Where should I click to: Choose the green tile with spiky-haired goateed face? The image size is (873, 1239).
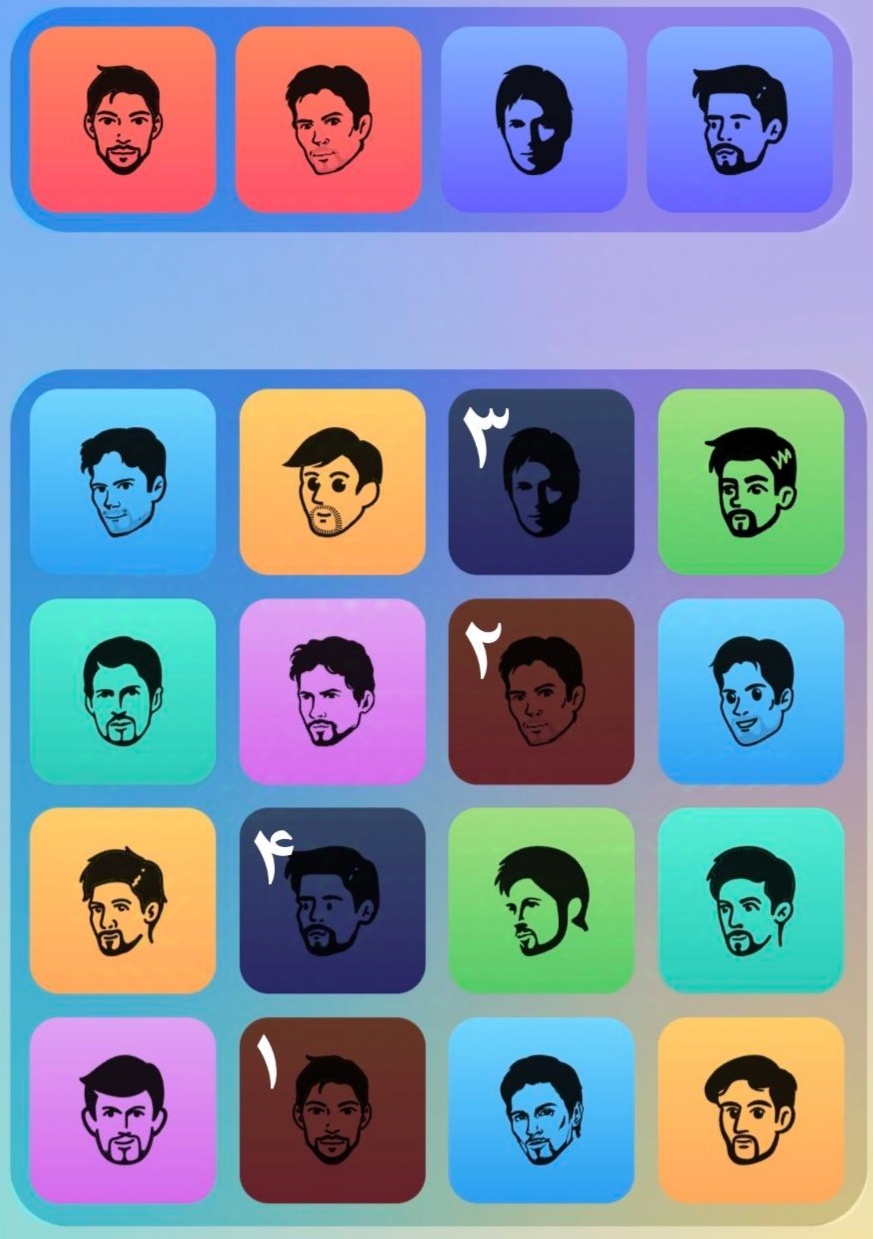(750, 481)
